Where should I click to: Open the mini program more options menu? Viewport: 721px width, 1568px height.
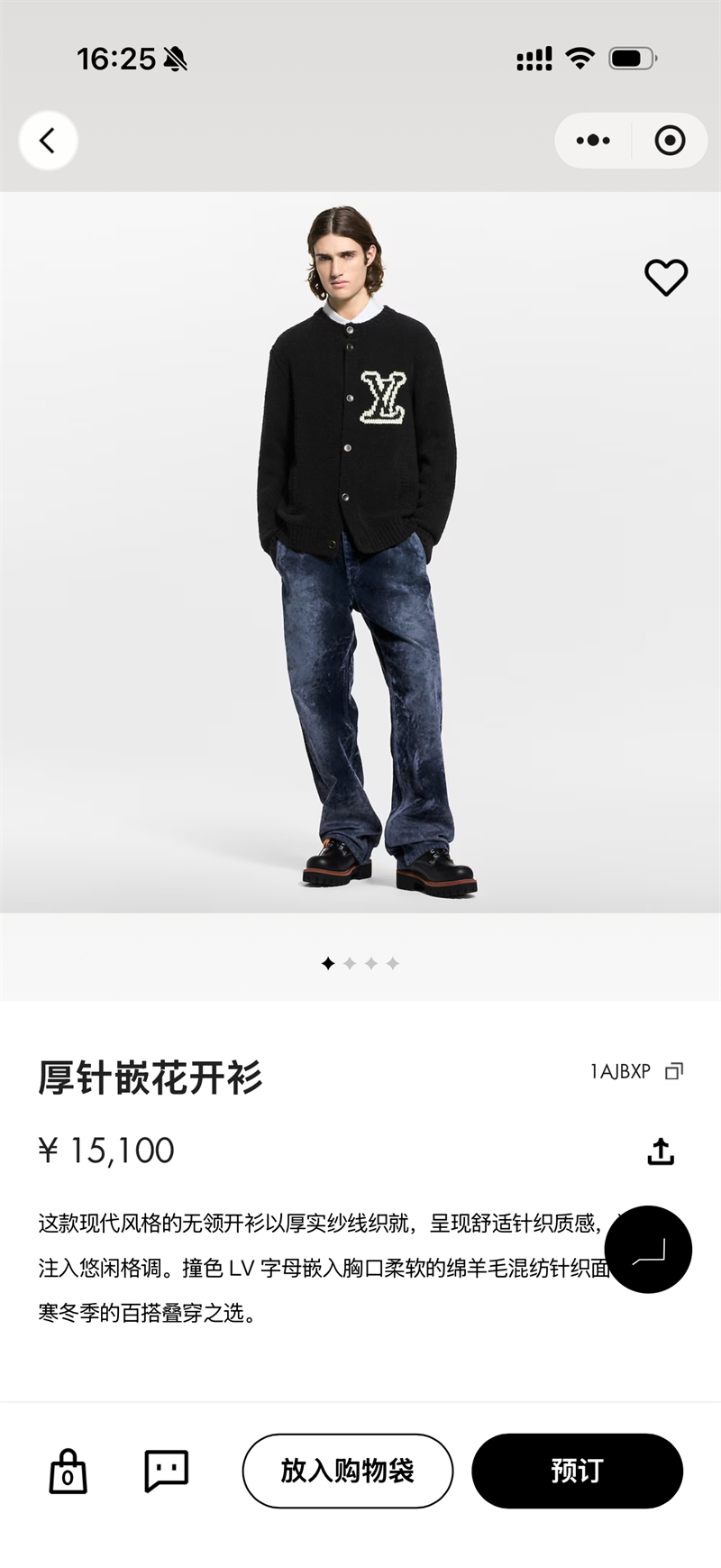(x=592, y=141)
